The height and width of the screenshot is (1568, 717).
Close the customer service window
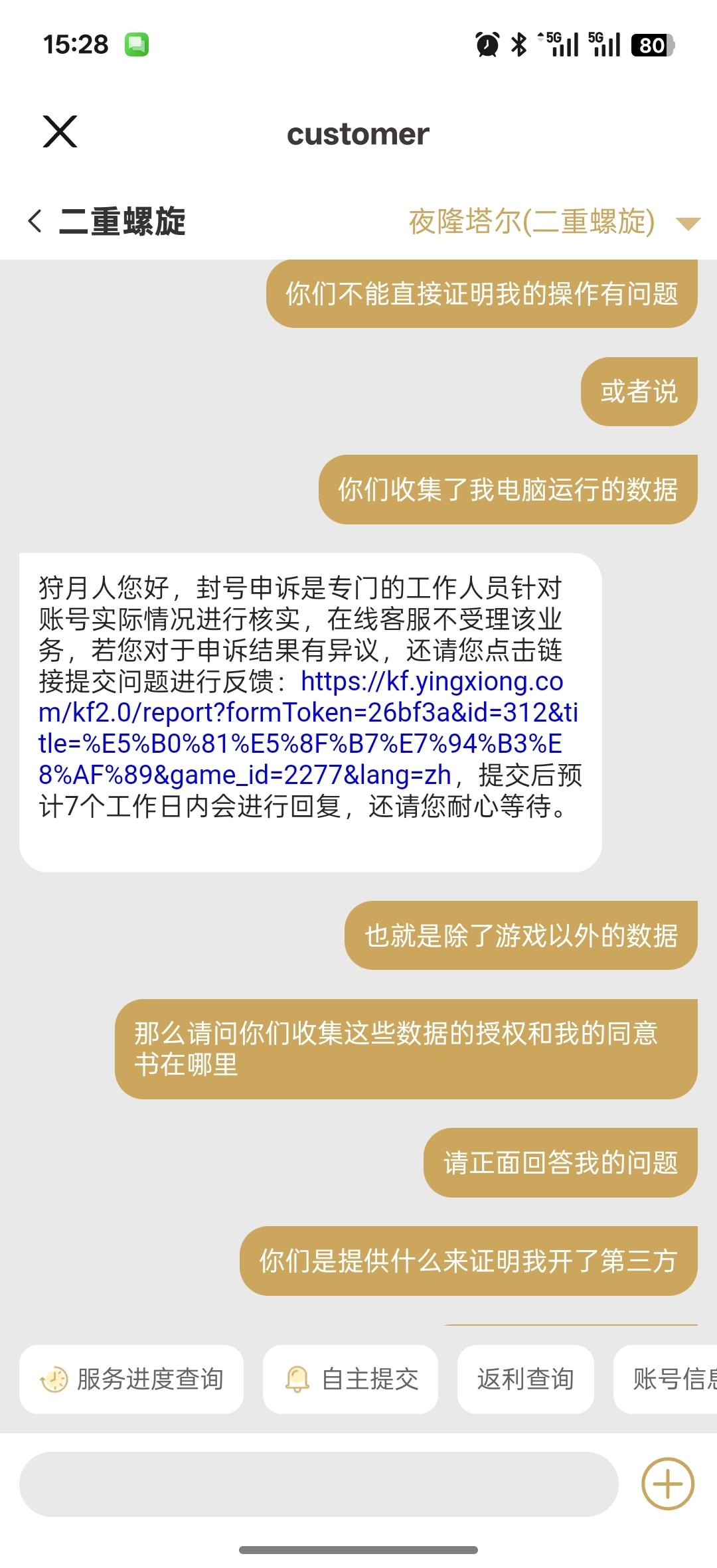[60, 131]
